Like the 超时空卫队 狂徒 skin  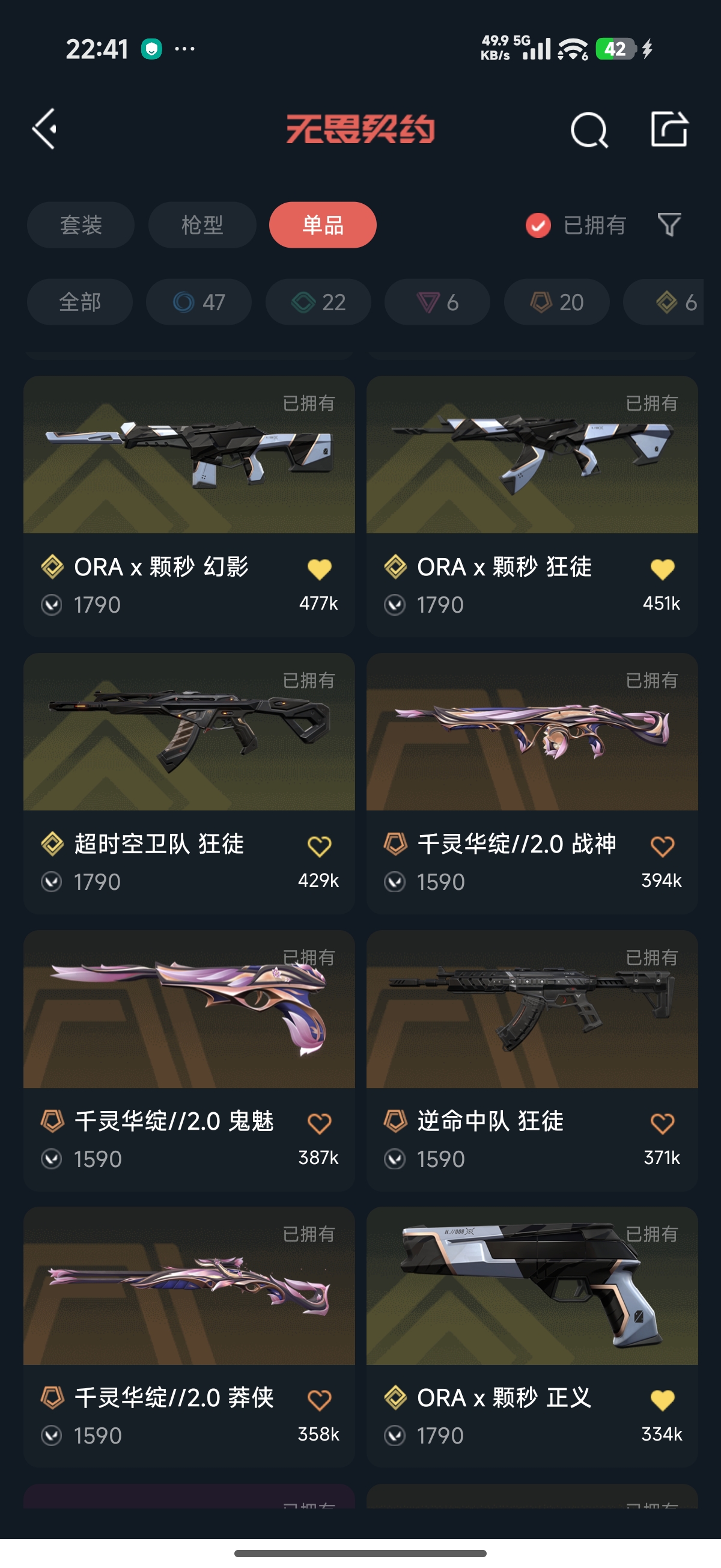320,846
